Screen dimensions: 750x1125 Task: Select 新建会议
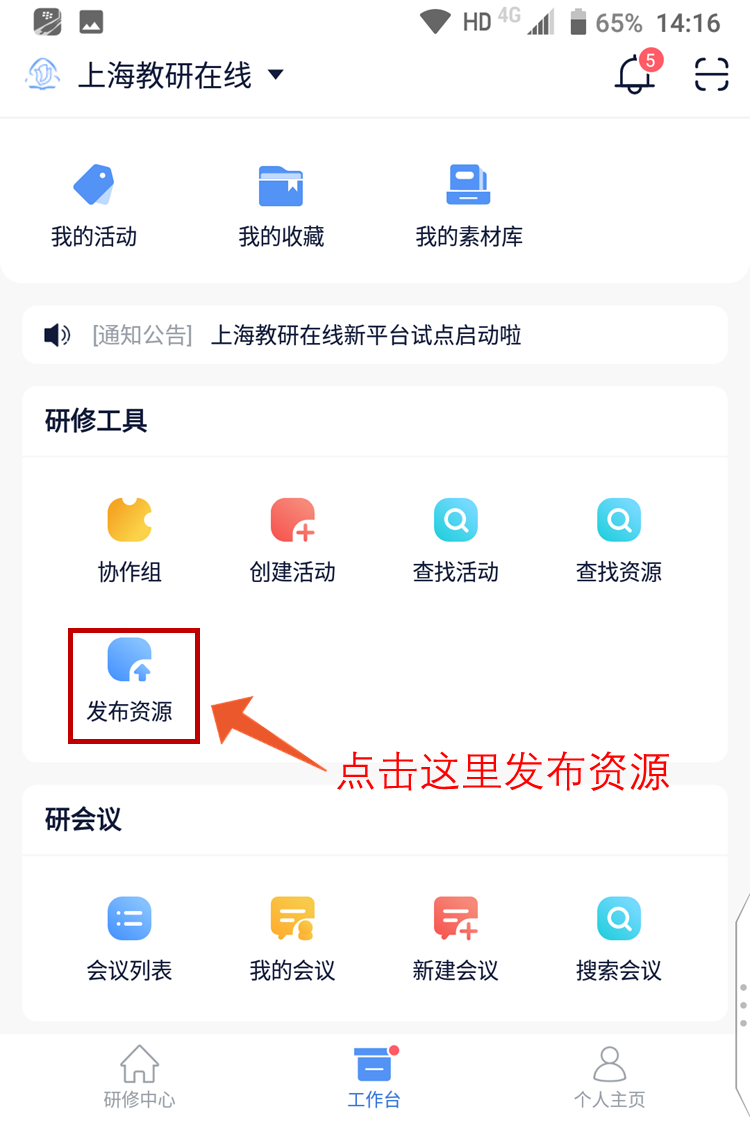click(x=455, y=938)
